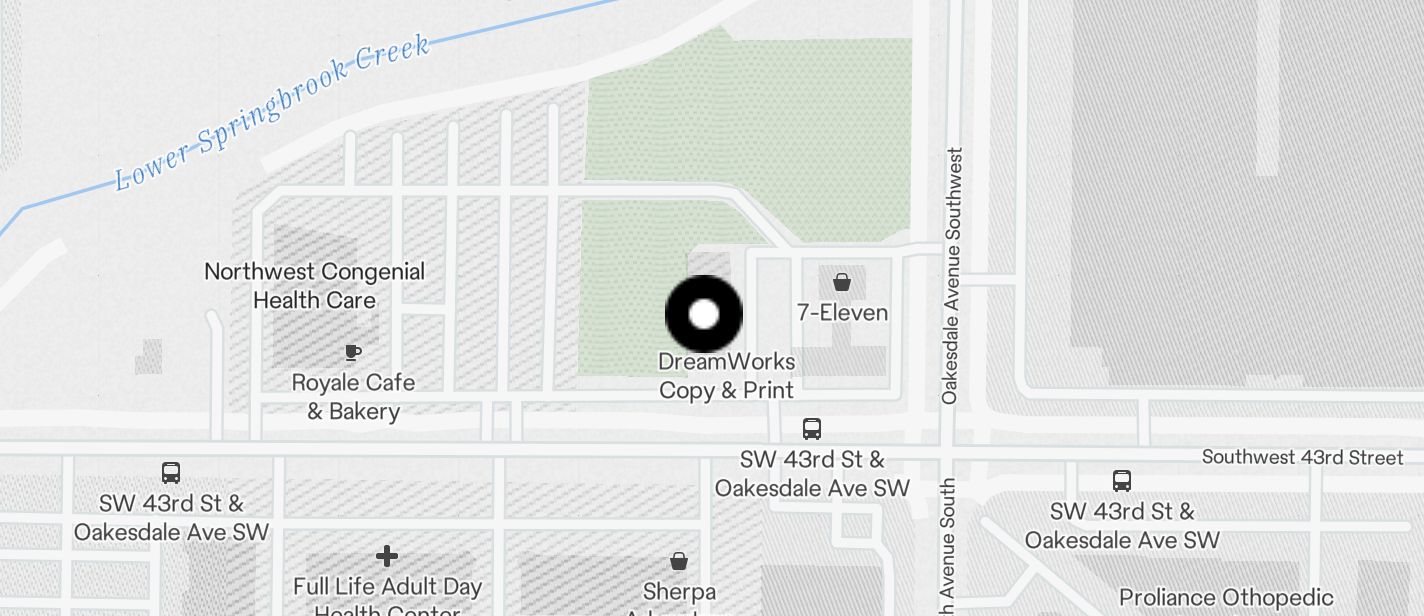Open DreamWorks Copy & Print place details
The height and width of the screenshot is (616, 1424).
(x=727, y=376)
